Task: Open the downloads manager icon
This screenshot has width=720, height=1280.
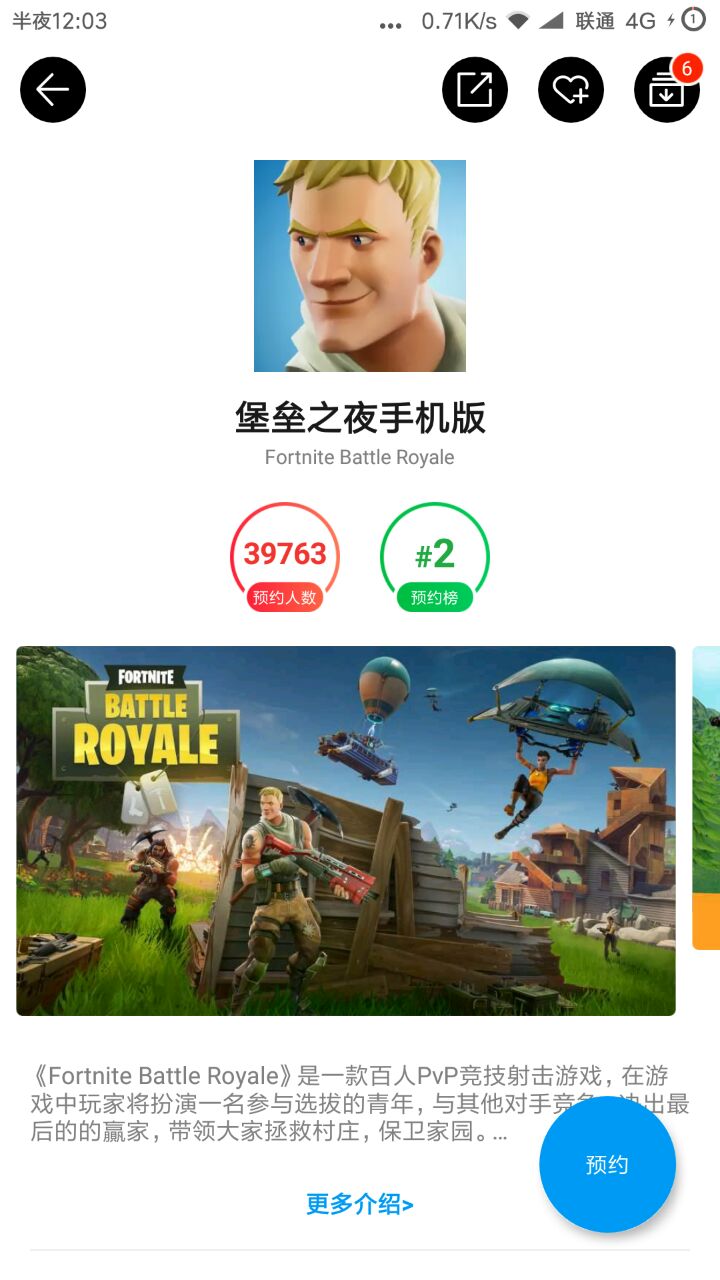Action: click(666, 91)
